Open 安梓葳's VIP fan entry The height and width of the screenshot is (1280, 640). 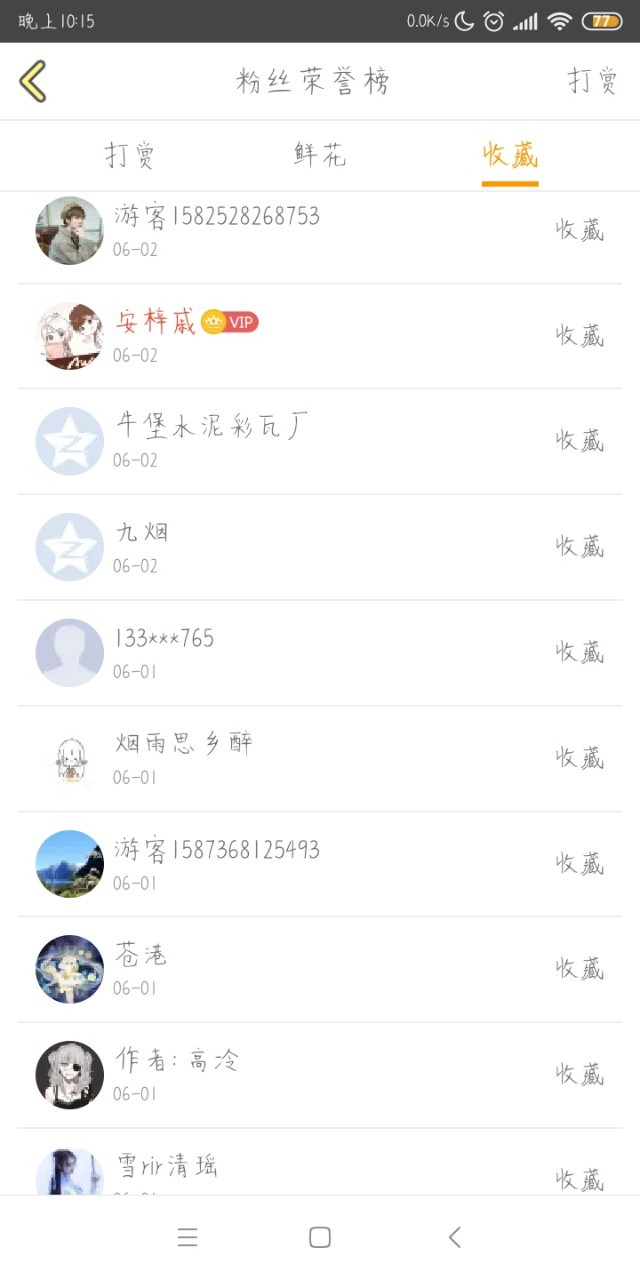click(320, 336)
